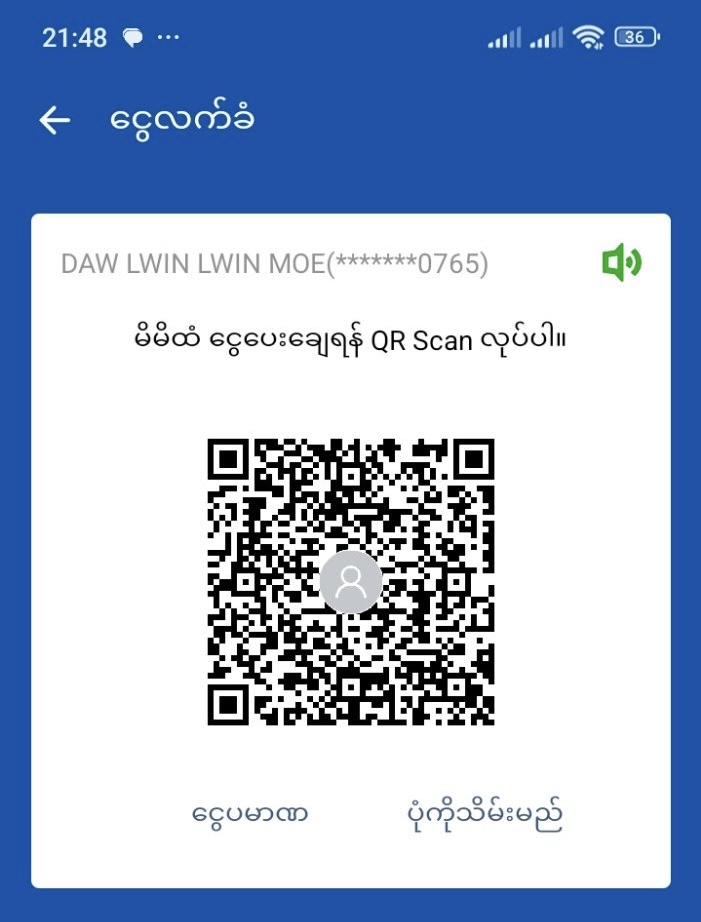Go back using the top arrow
The height and width of the screenshot is (922, 701).
click(55, 121)
